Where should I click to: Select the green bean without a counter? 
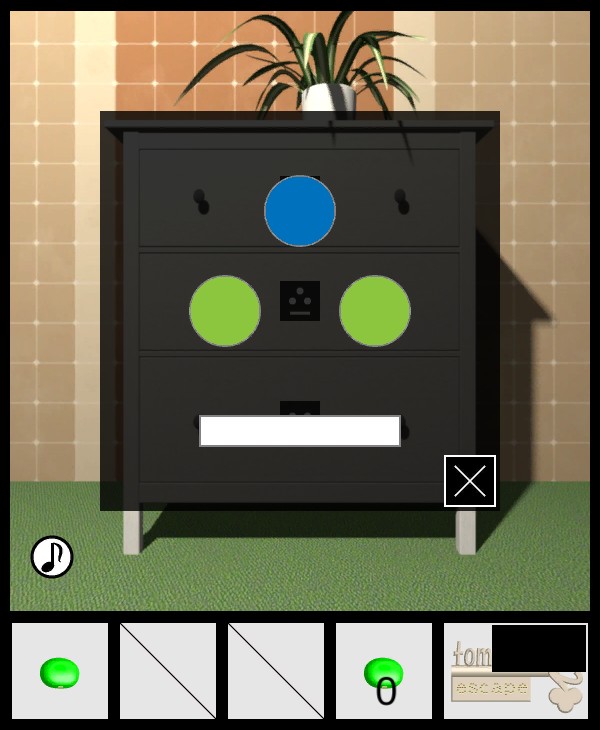pyautogui.click(x=60, y=672)
